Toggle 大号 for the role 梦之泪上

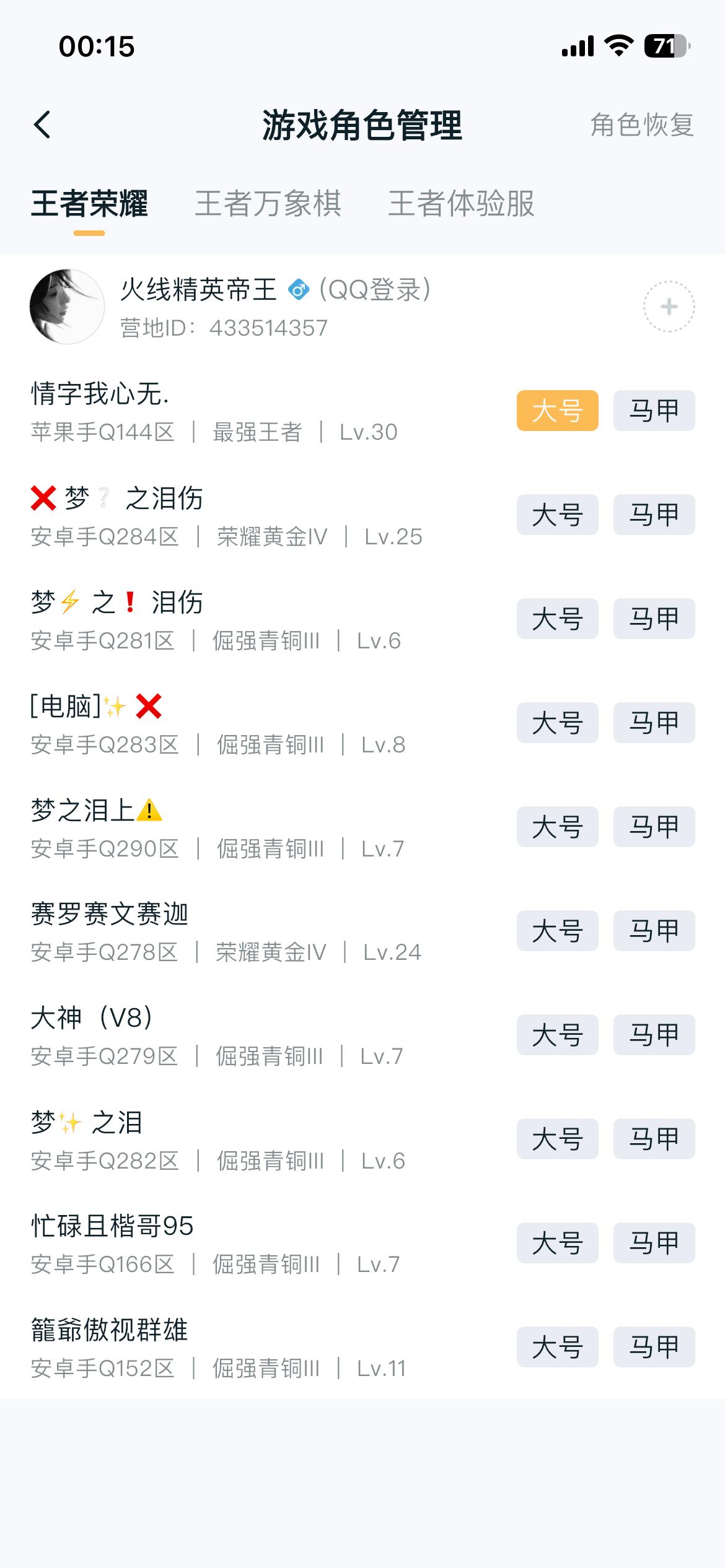coord(556,826)
